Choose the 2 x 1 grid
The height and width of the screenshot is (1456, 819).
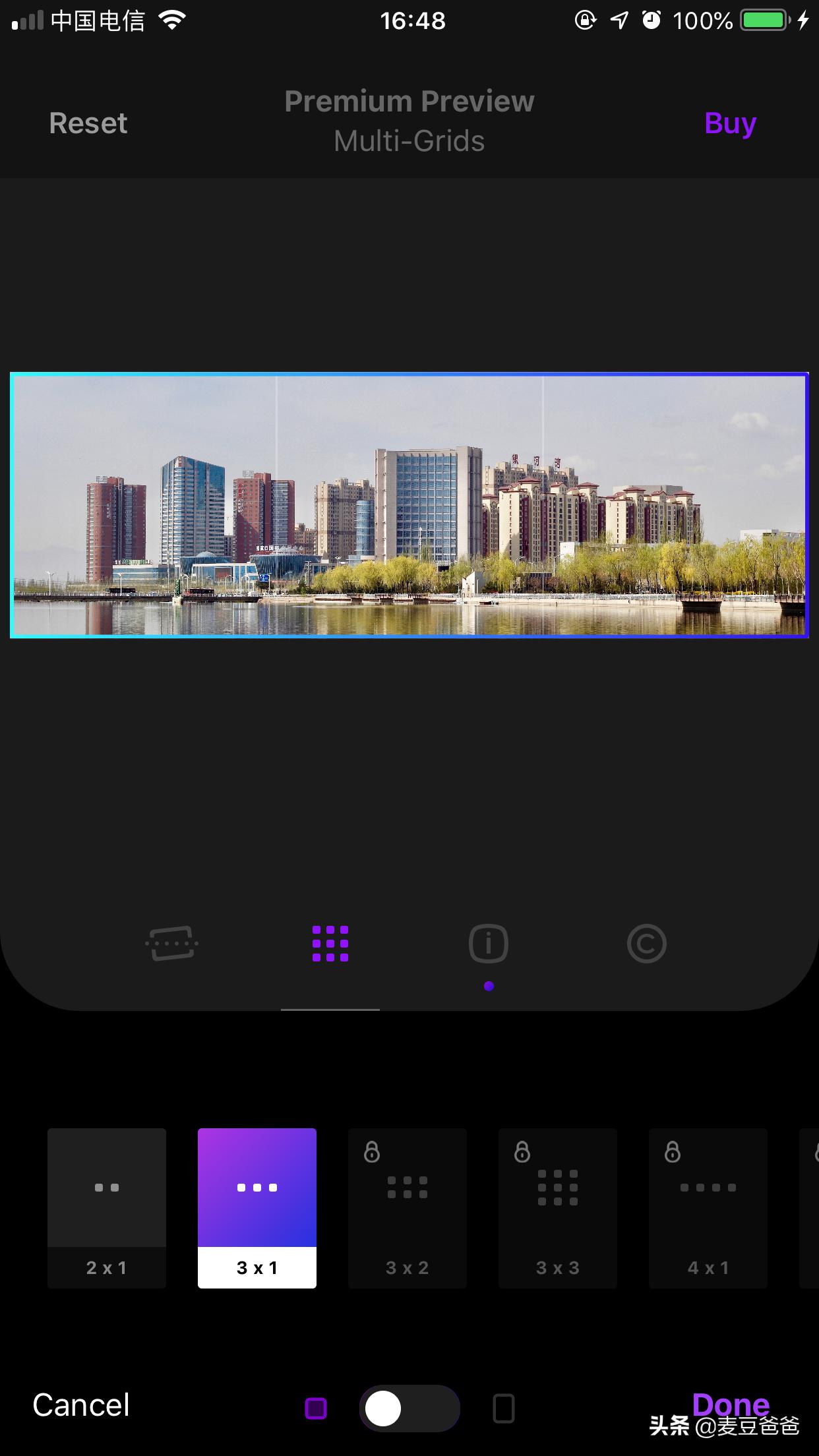pos(107,1208)
